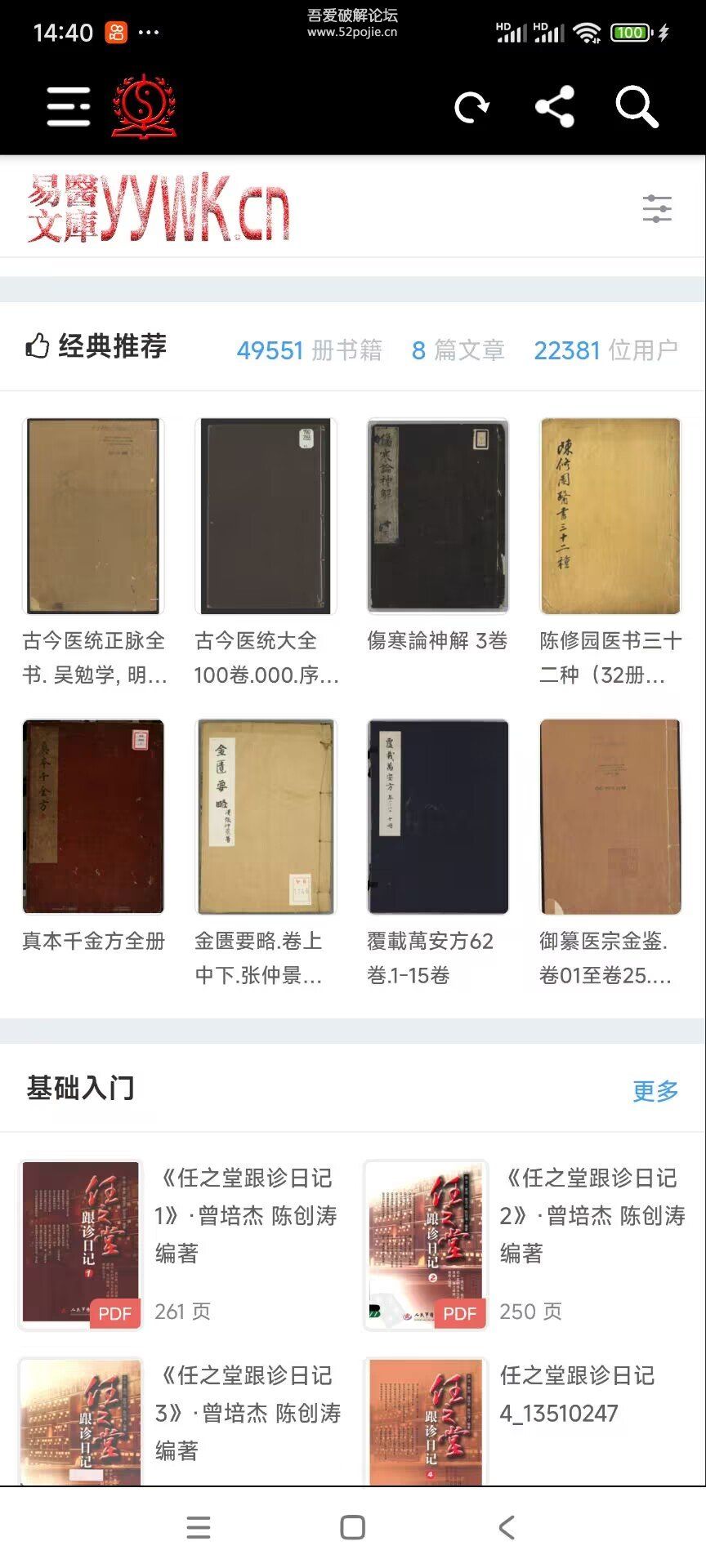706x1568 pixels.
Task: Open the search magnifier
Action: (637, 107)
